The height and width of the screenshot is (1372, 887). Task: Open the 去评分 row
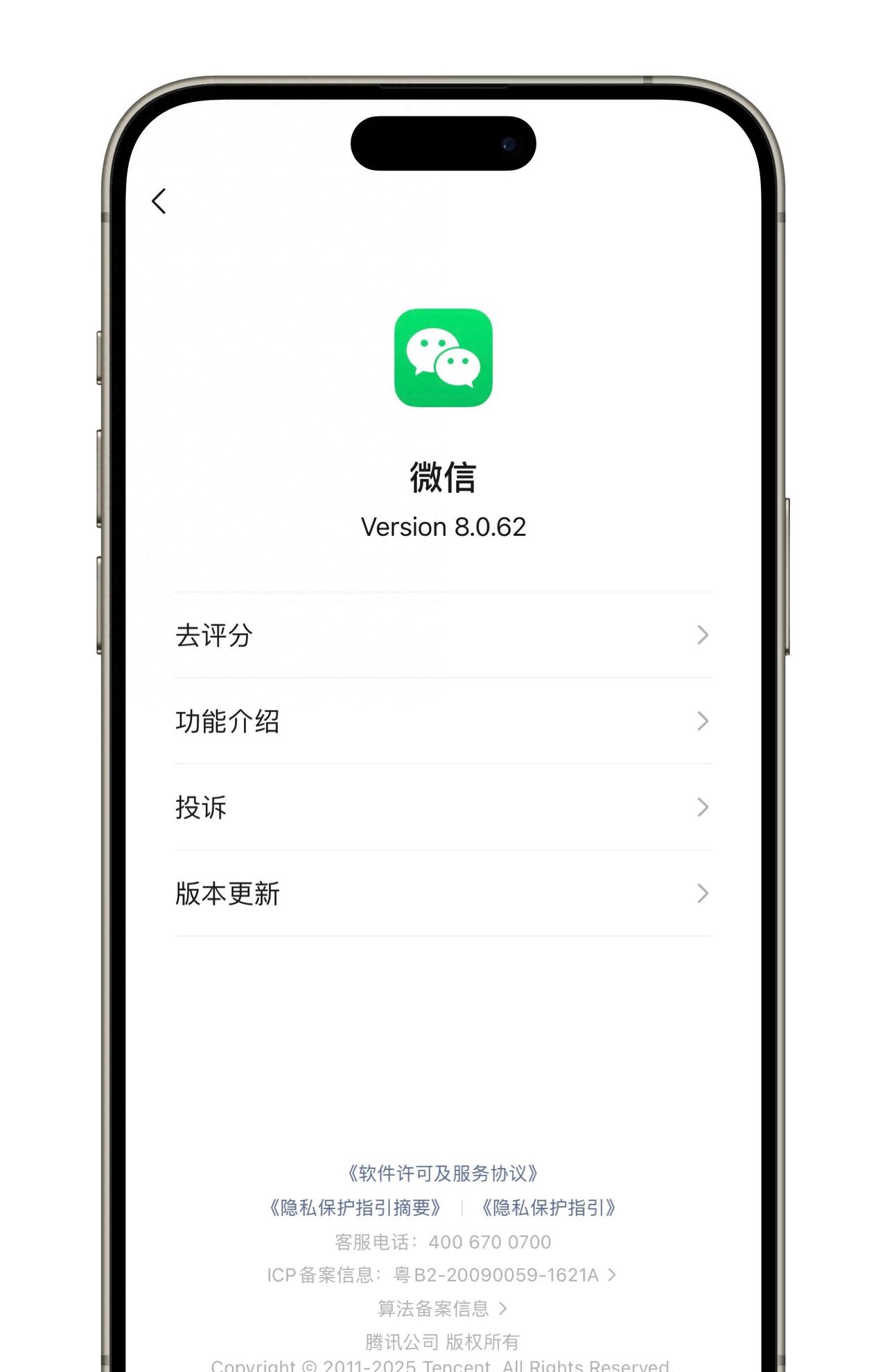[443, 635]
